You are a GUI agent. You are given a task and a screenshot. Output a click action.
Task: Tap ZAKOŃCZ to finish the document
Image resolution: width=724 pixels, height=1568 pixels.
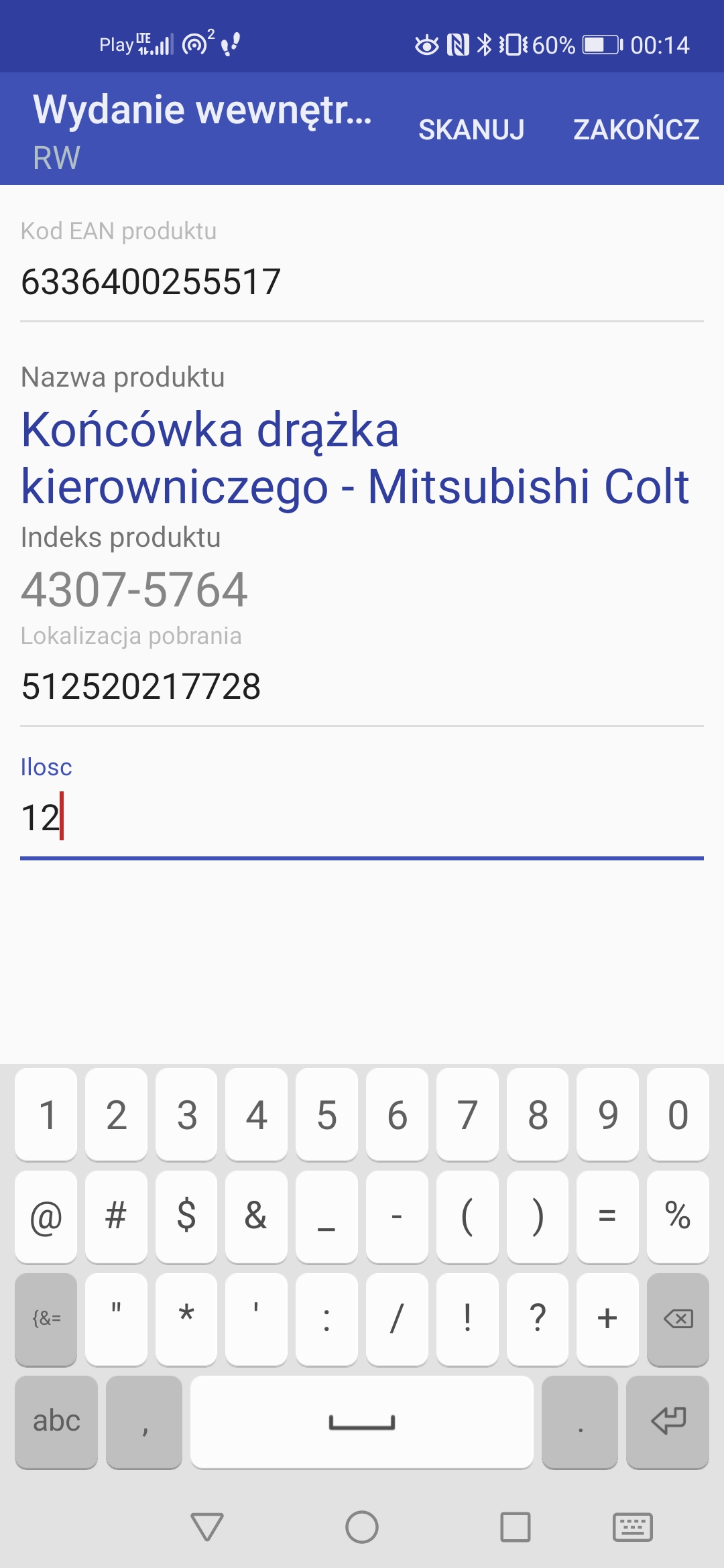636,129
